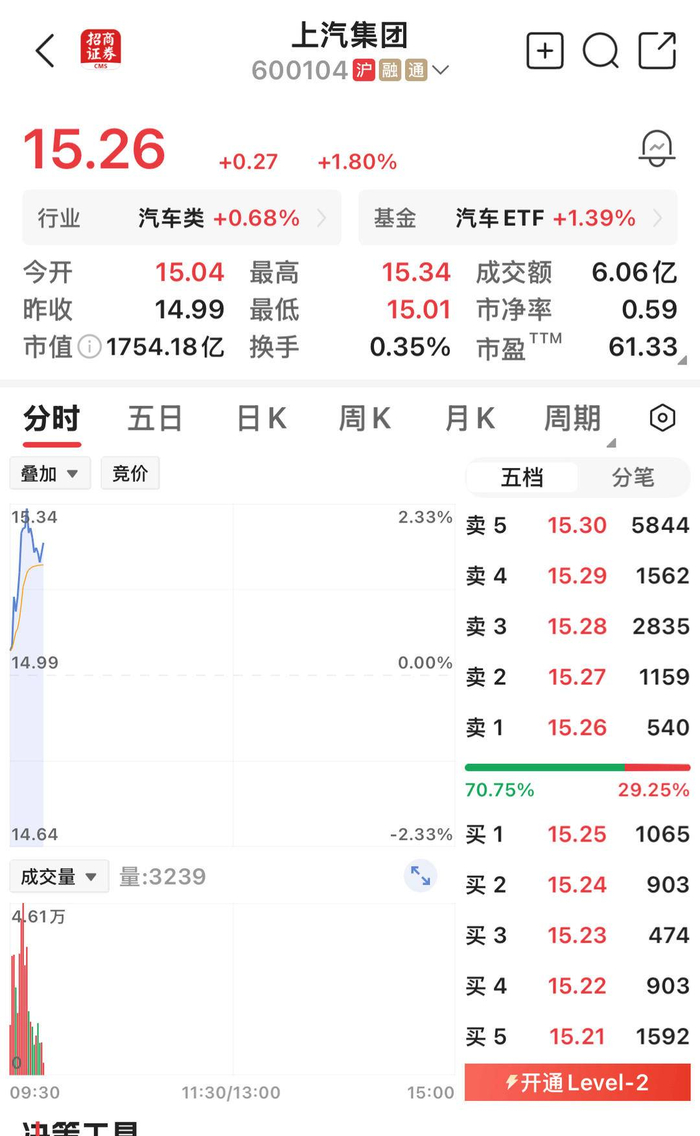Switch to the 日K chart tab
Viewport: 700px width, 1136px height.
[261, 418]
